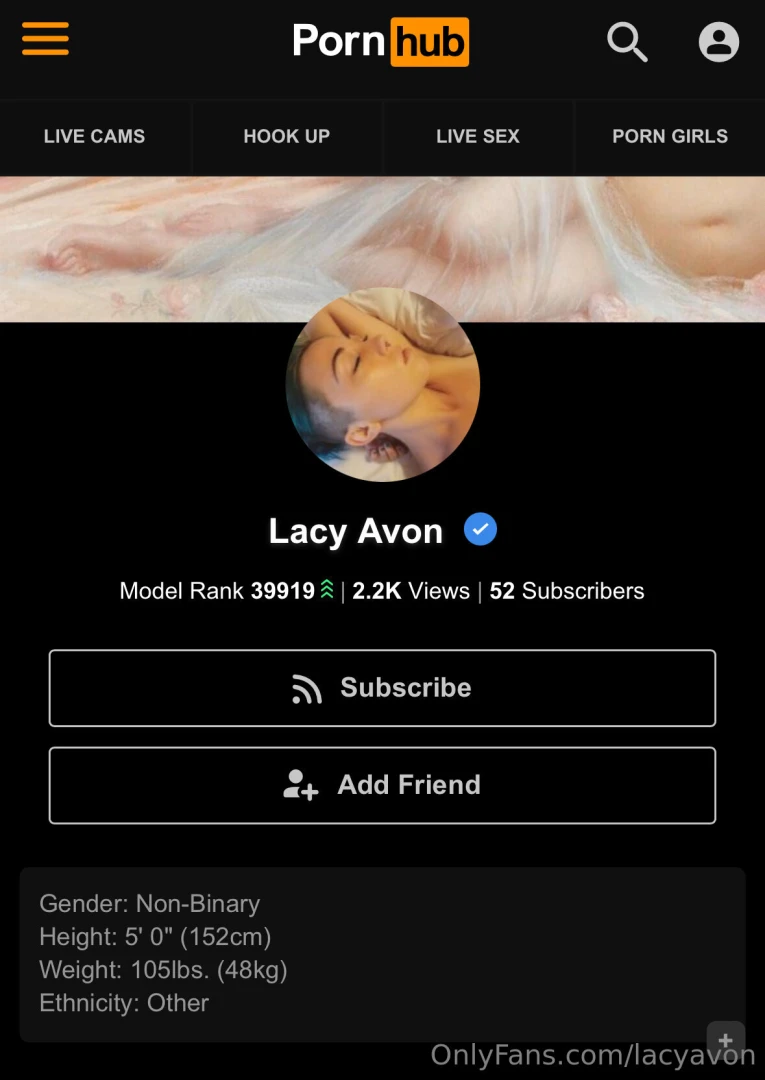Screen dimensions: 765x1080
Task: Open the hamburger menu
Action: [45, 40]
